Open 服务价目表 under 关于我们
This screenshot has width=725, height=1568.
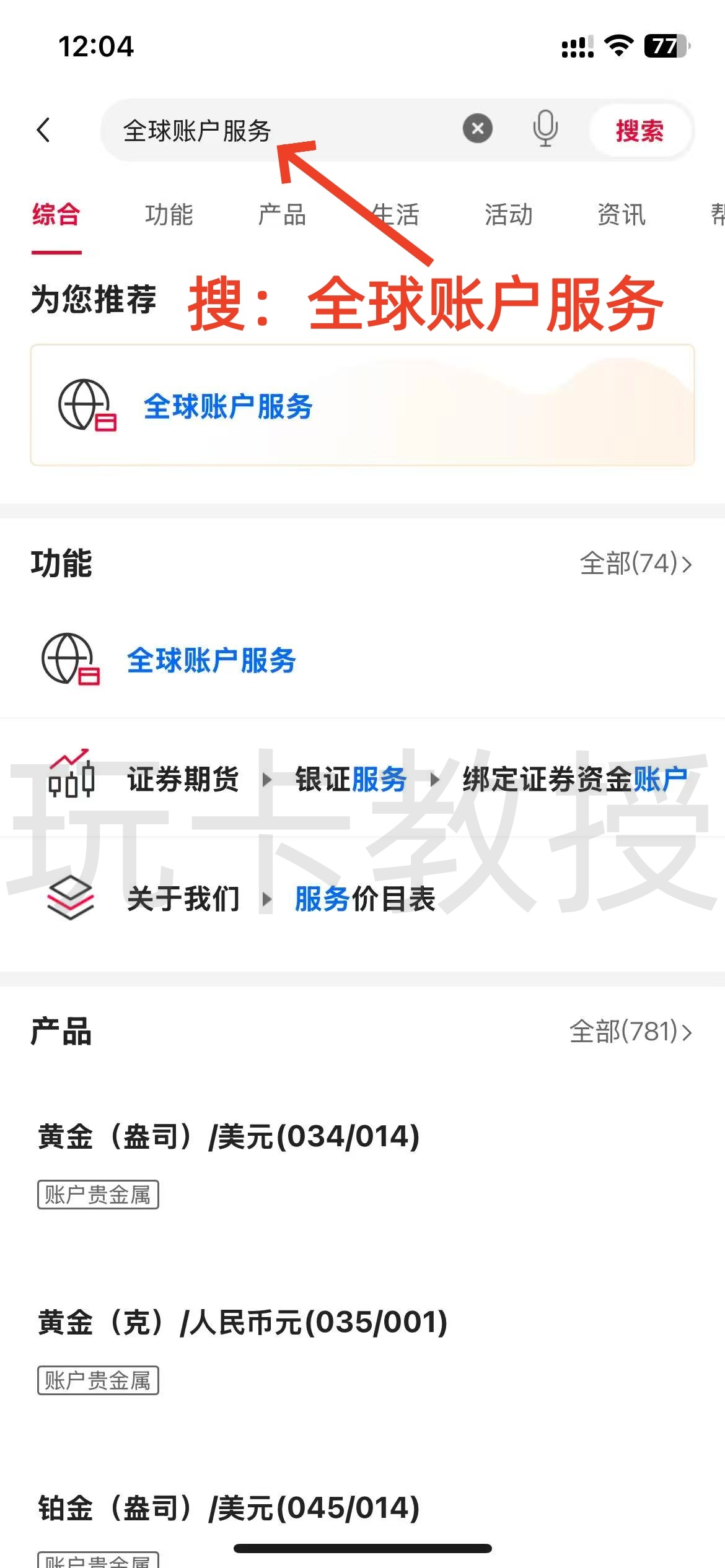tap(364, 899)
